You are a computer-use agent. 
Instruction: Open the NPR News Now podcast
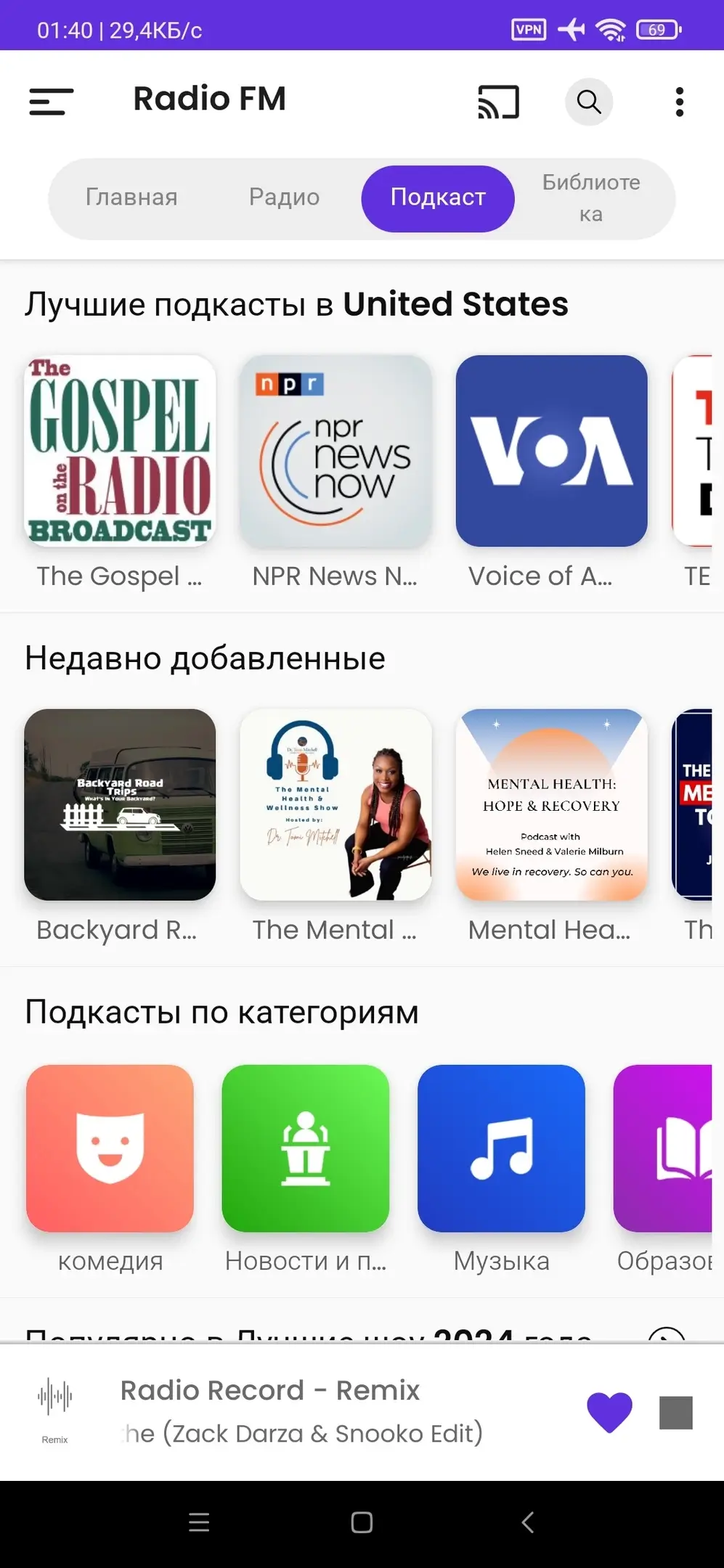[335, 451]
